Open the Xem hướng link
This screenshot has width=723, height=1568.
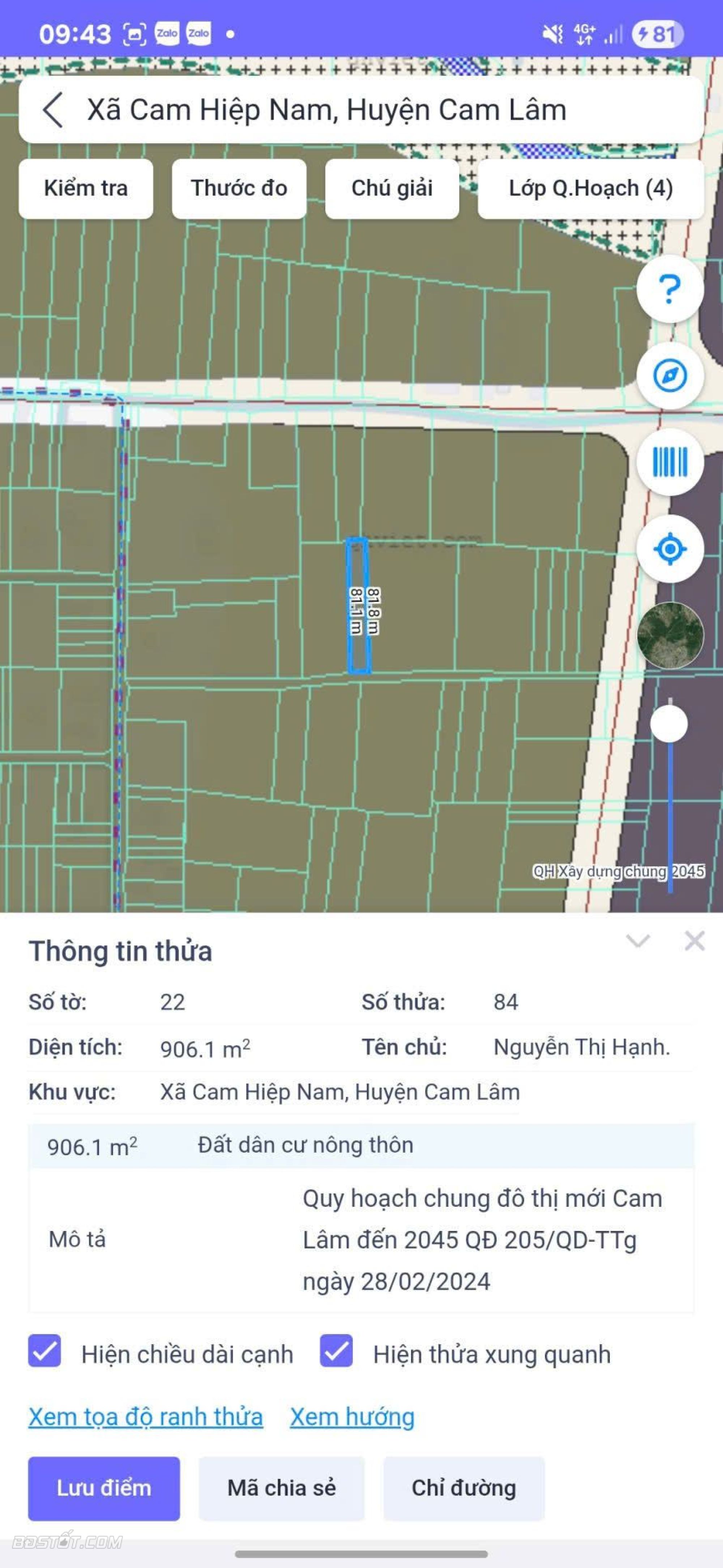point(352,1417)
